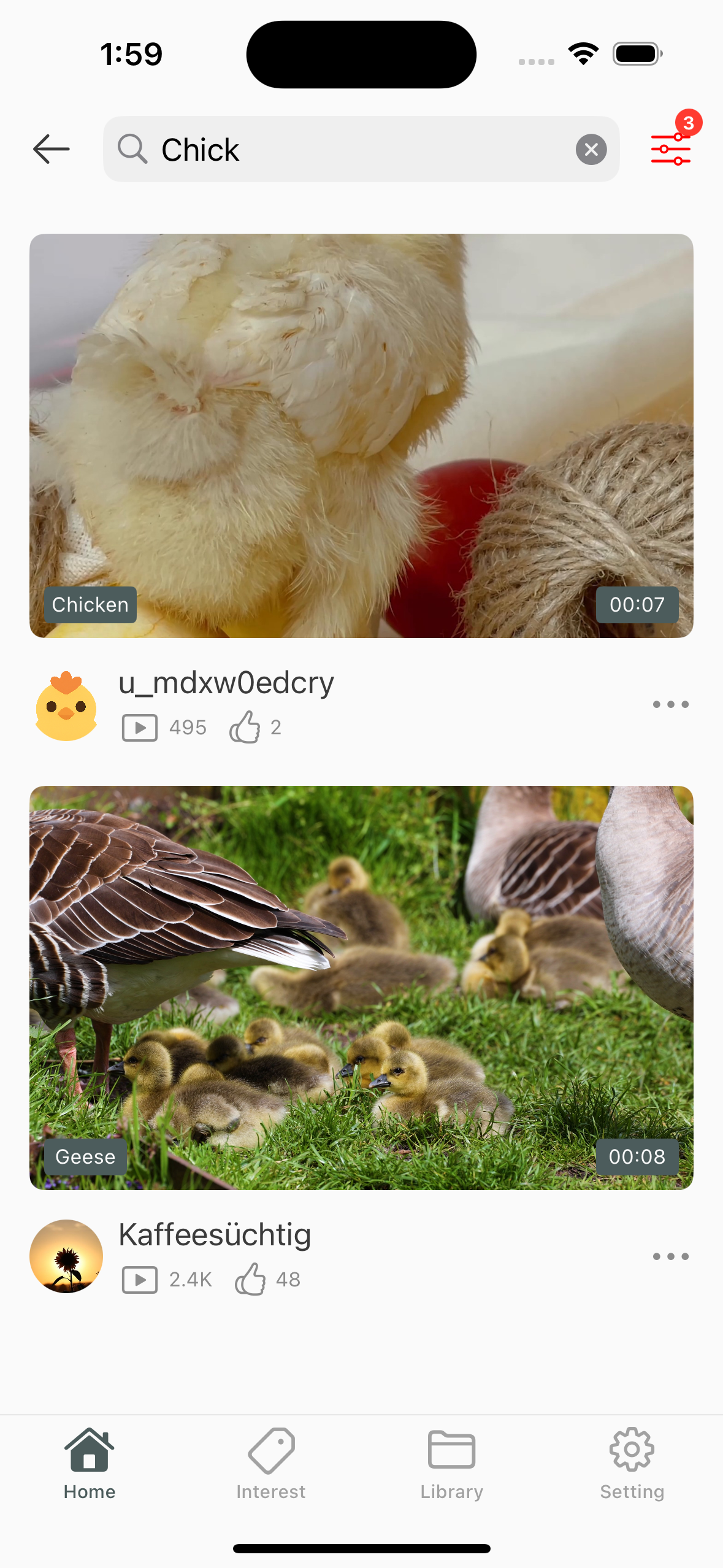This screenshot has height=1568, width=723.
Task: Select the Home tab
Action: coord(90,1464)
